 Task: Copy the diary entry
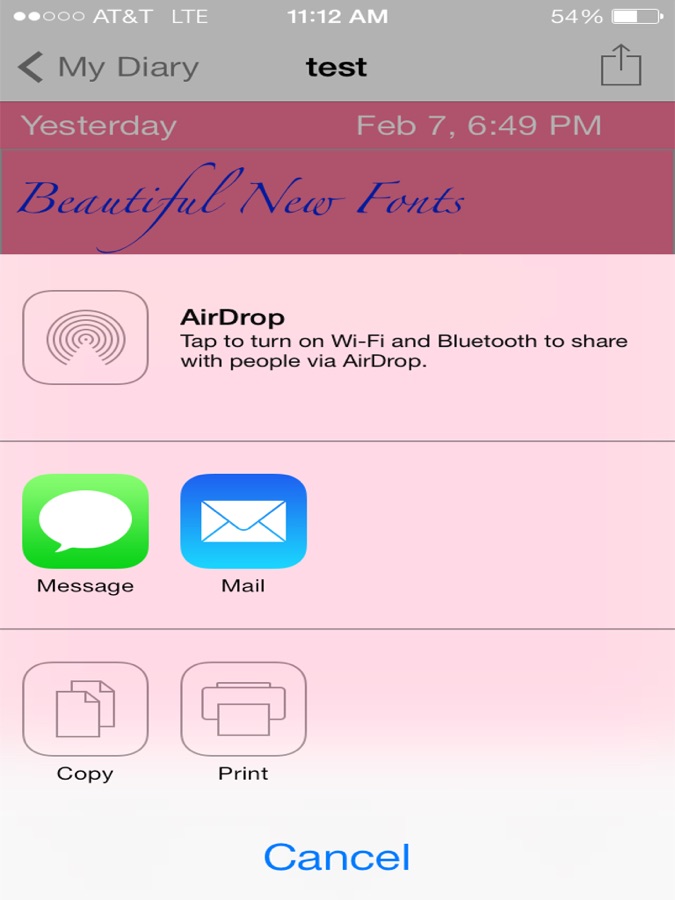coord(85,709)
